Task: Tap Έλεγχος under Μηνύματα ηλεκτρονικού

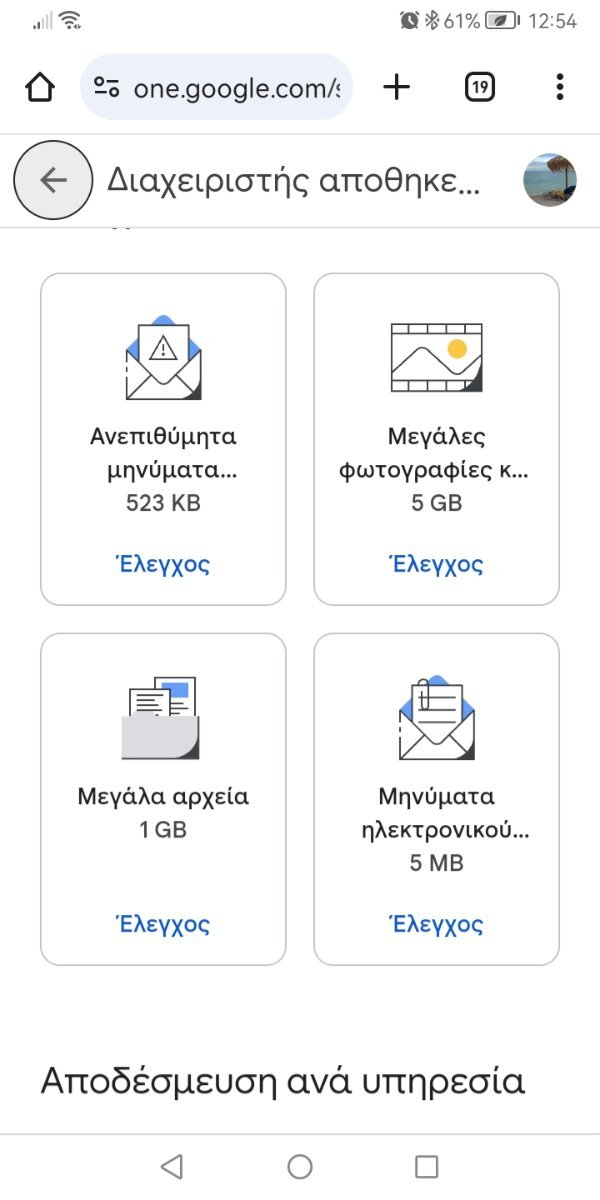Action: pos(436,923)
